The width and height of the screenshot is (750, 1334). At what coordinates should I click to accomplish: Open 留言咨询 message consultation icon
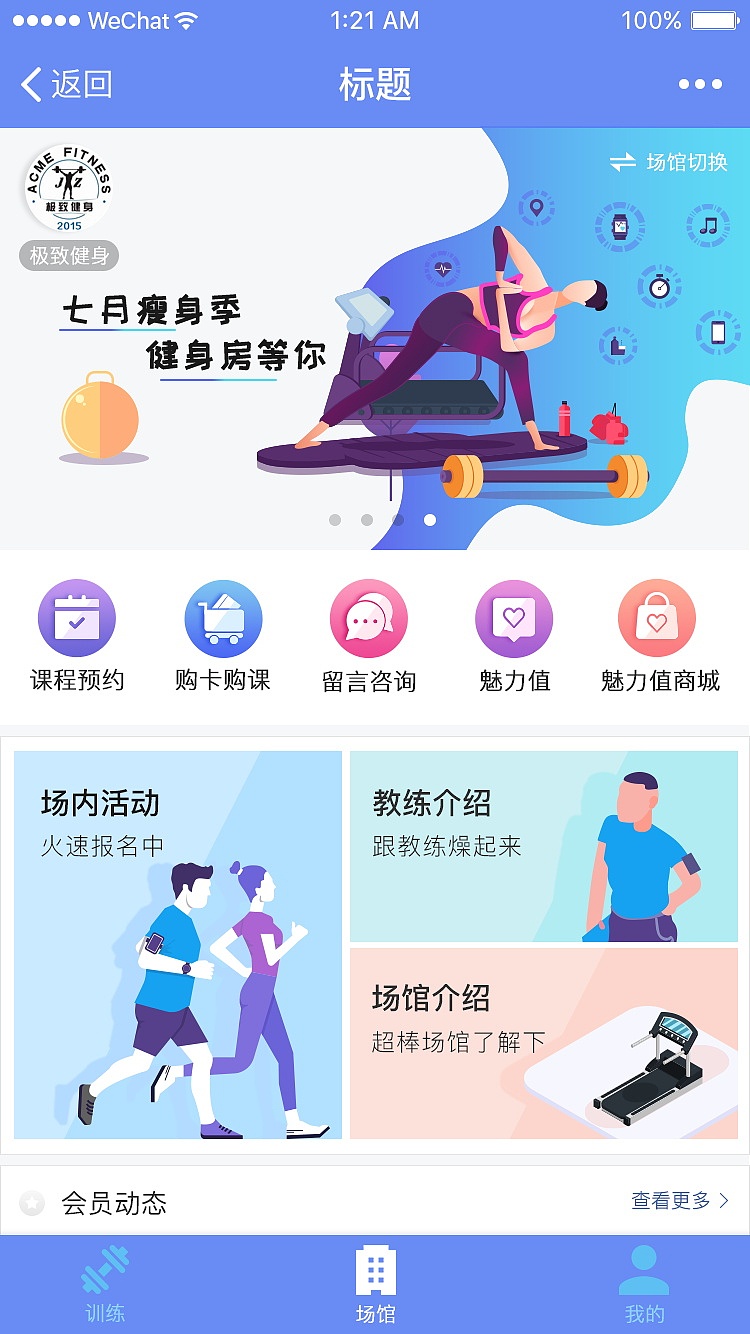[x=368, y=618]
